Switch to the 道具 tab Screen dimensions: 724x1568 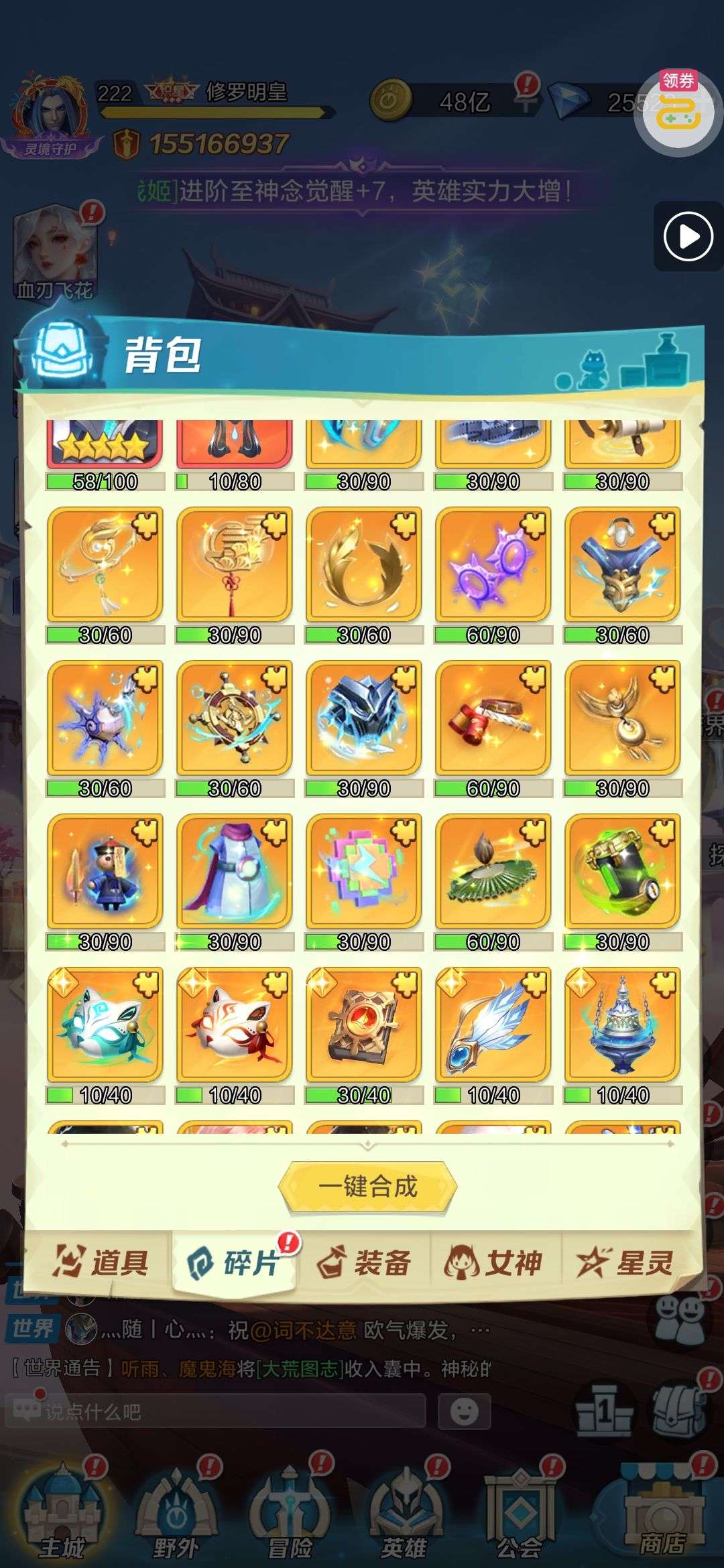pyautogui.click(x=101, y=1263)
